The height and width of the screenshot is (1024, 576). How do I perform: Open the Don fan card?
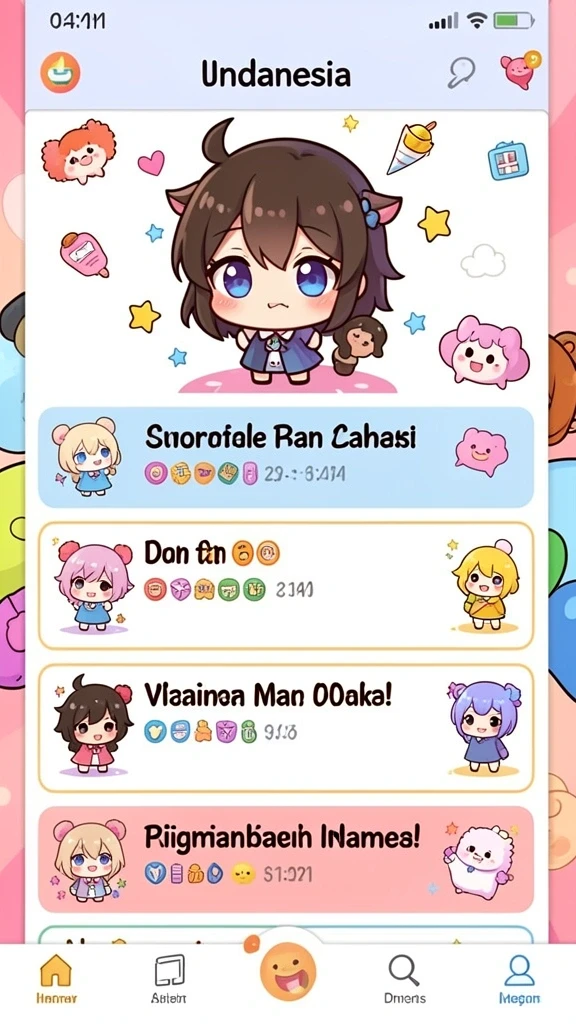[286, 586]
